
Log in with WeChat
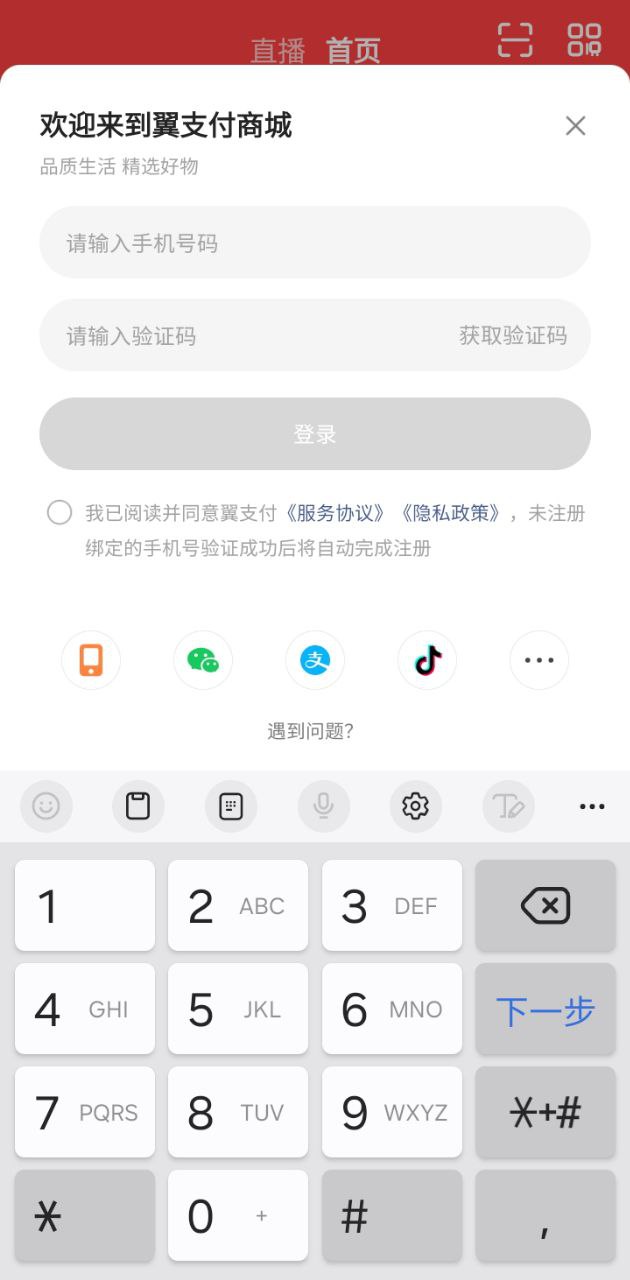point(203,660)
